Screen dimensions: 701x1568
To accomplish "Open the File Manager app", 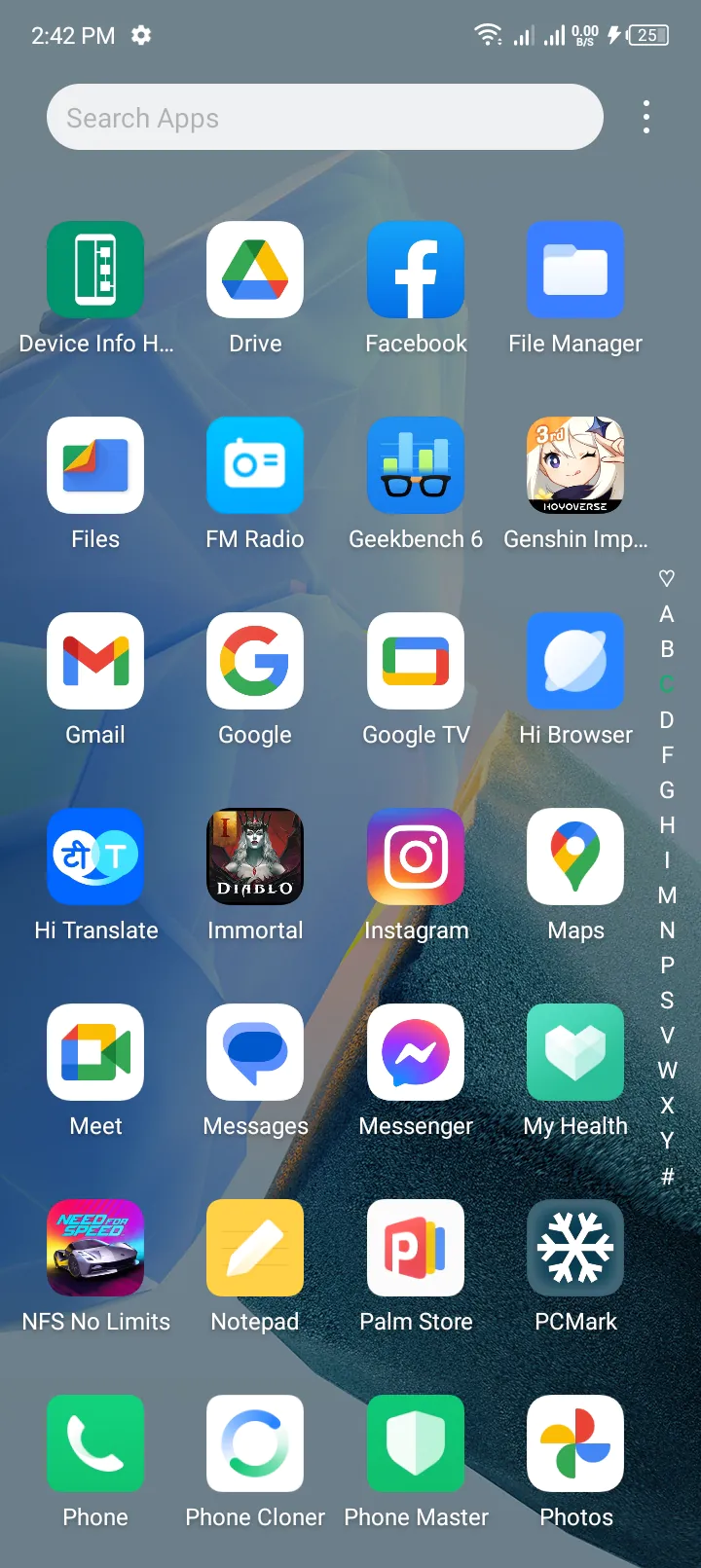I will click(575, 271).
